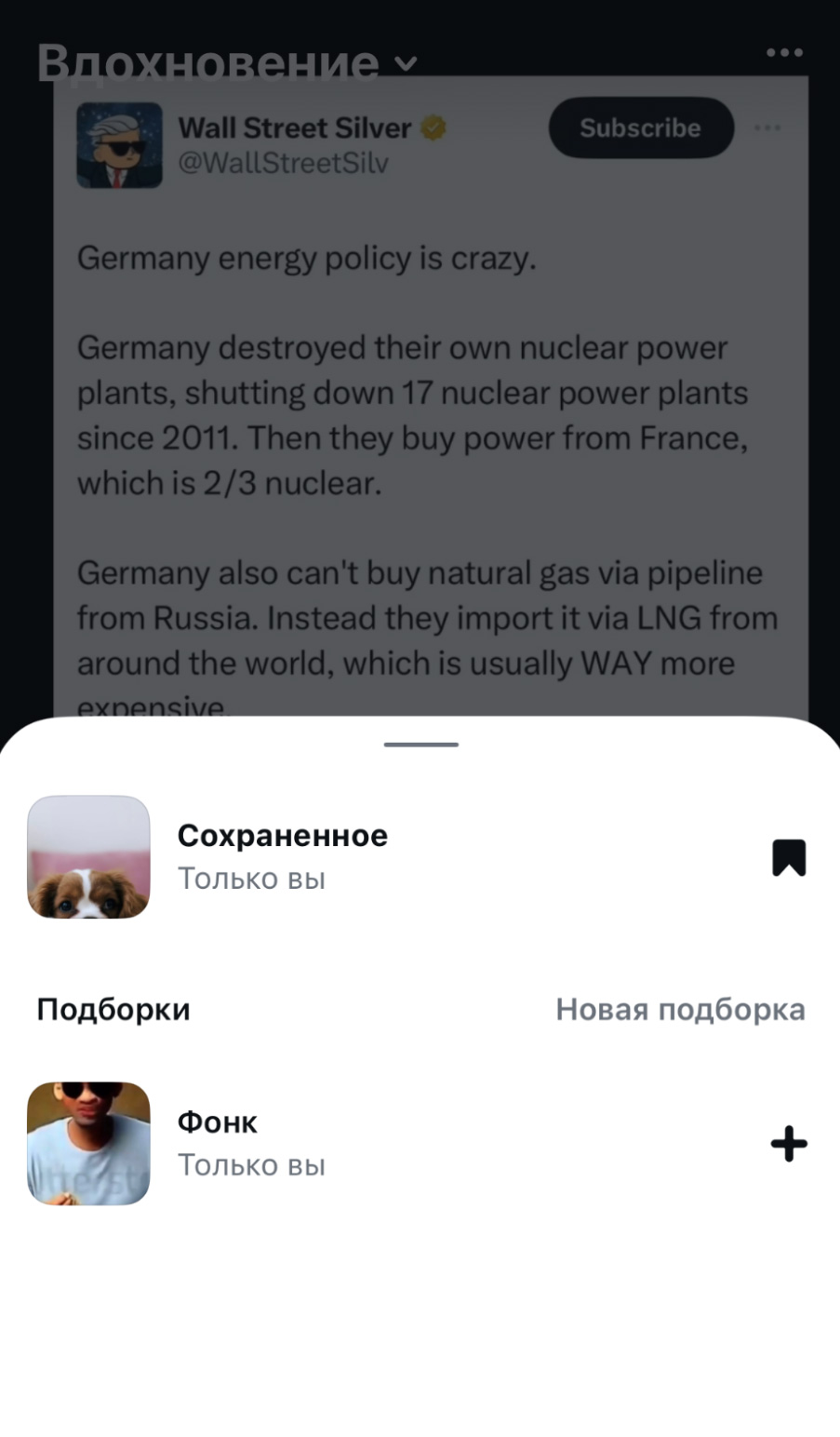
Task: Tap the bottom sheet drag handle
Action: click(420, 745)
